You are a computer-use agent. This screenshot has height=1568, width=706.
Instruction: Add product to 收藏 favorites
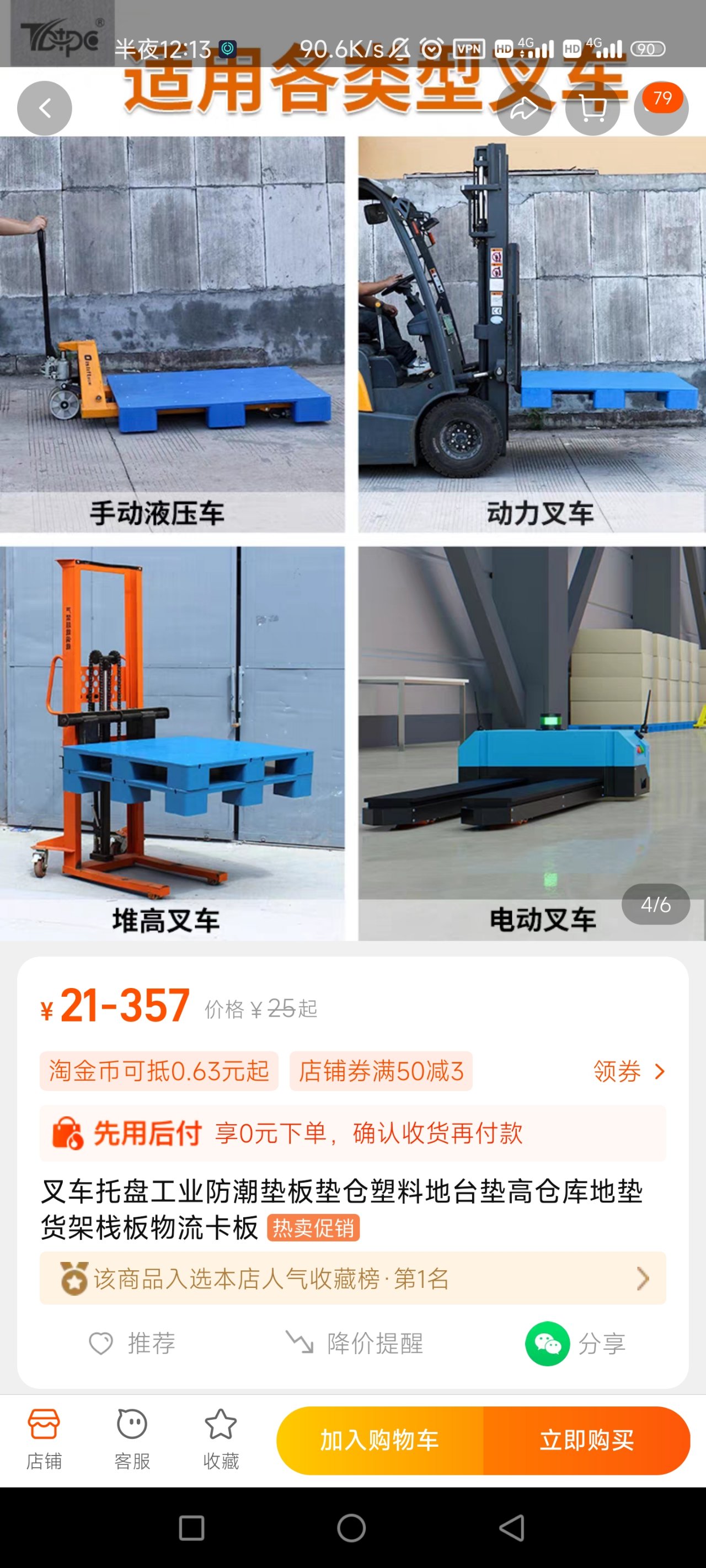pos(221,1440)
